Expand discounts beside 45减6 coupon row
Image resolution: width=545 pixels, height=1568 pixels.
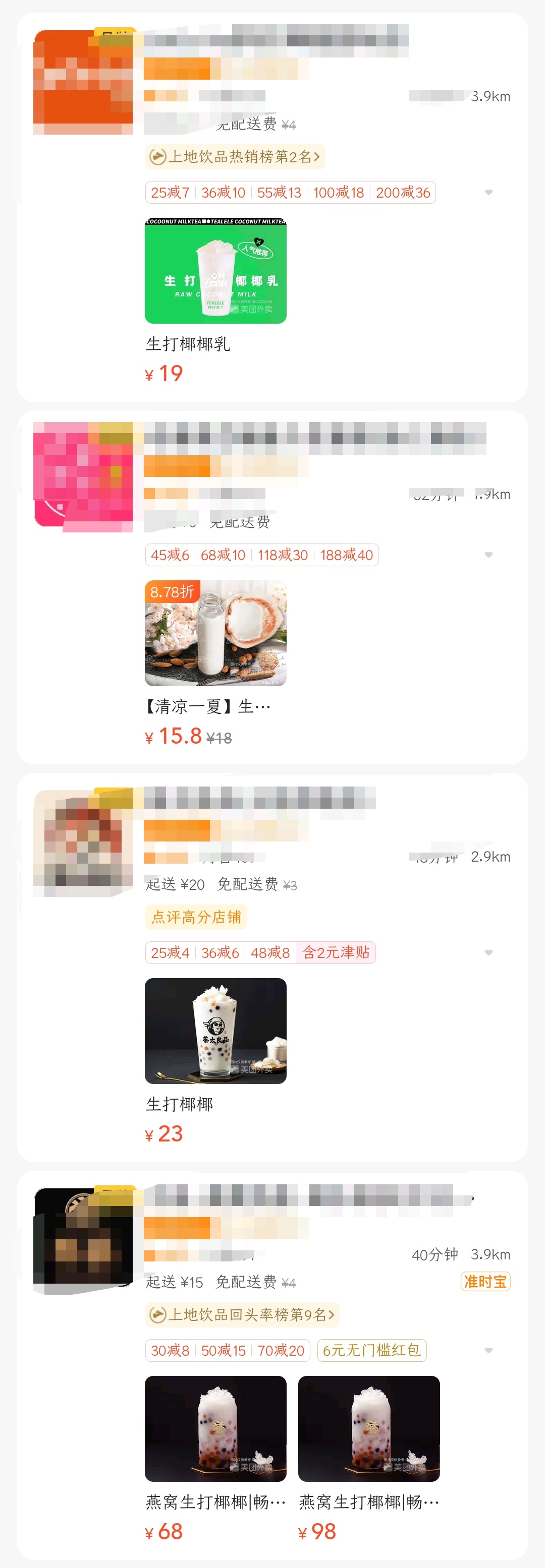click(x=488, y=555)
